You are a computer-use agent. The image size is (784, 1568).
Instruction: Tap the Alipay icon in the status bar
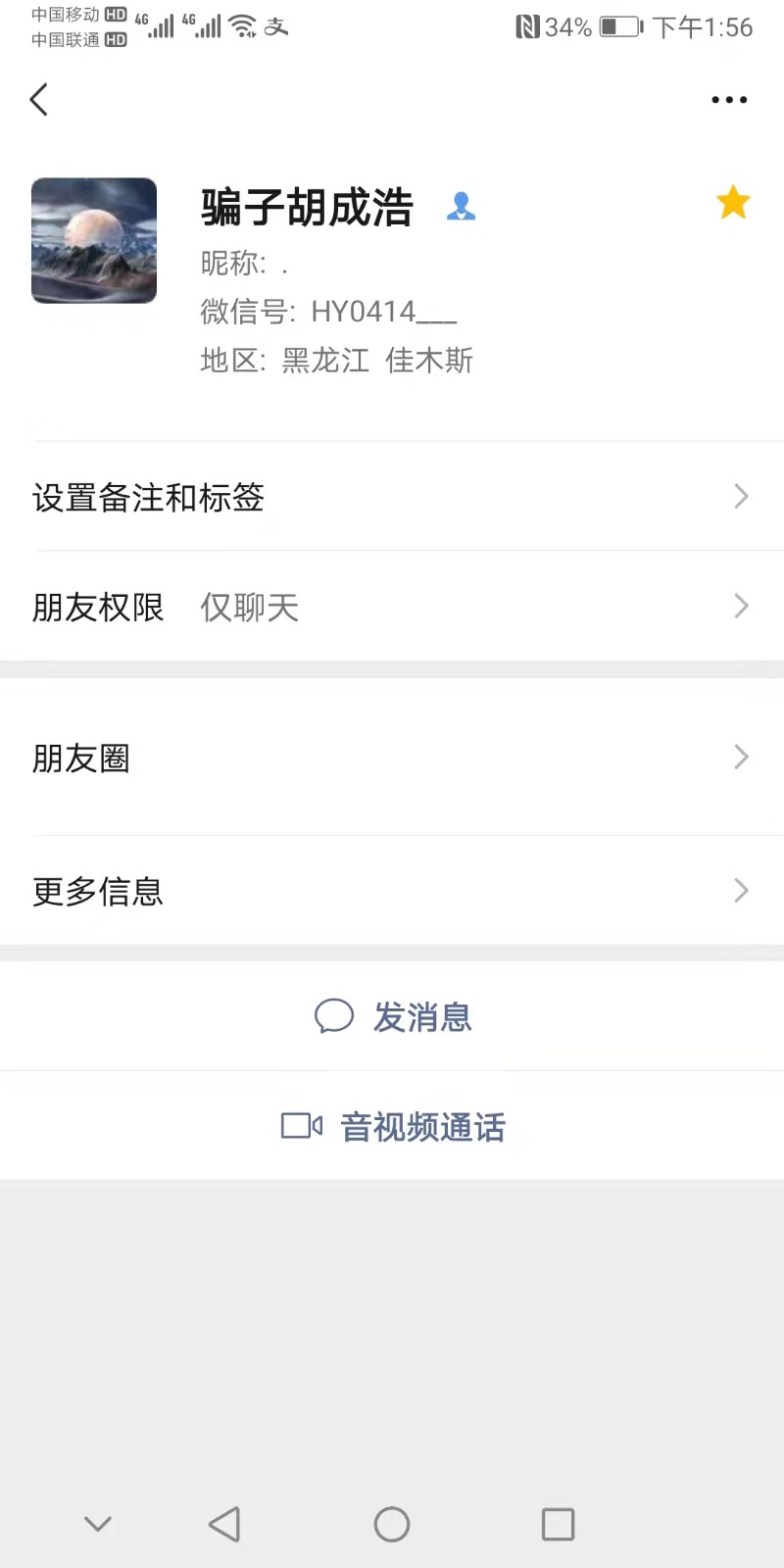[277, 27]
